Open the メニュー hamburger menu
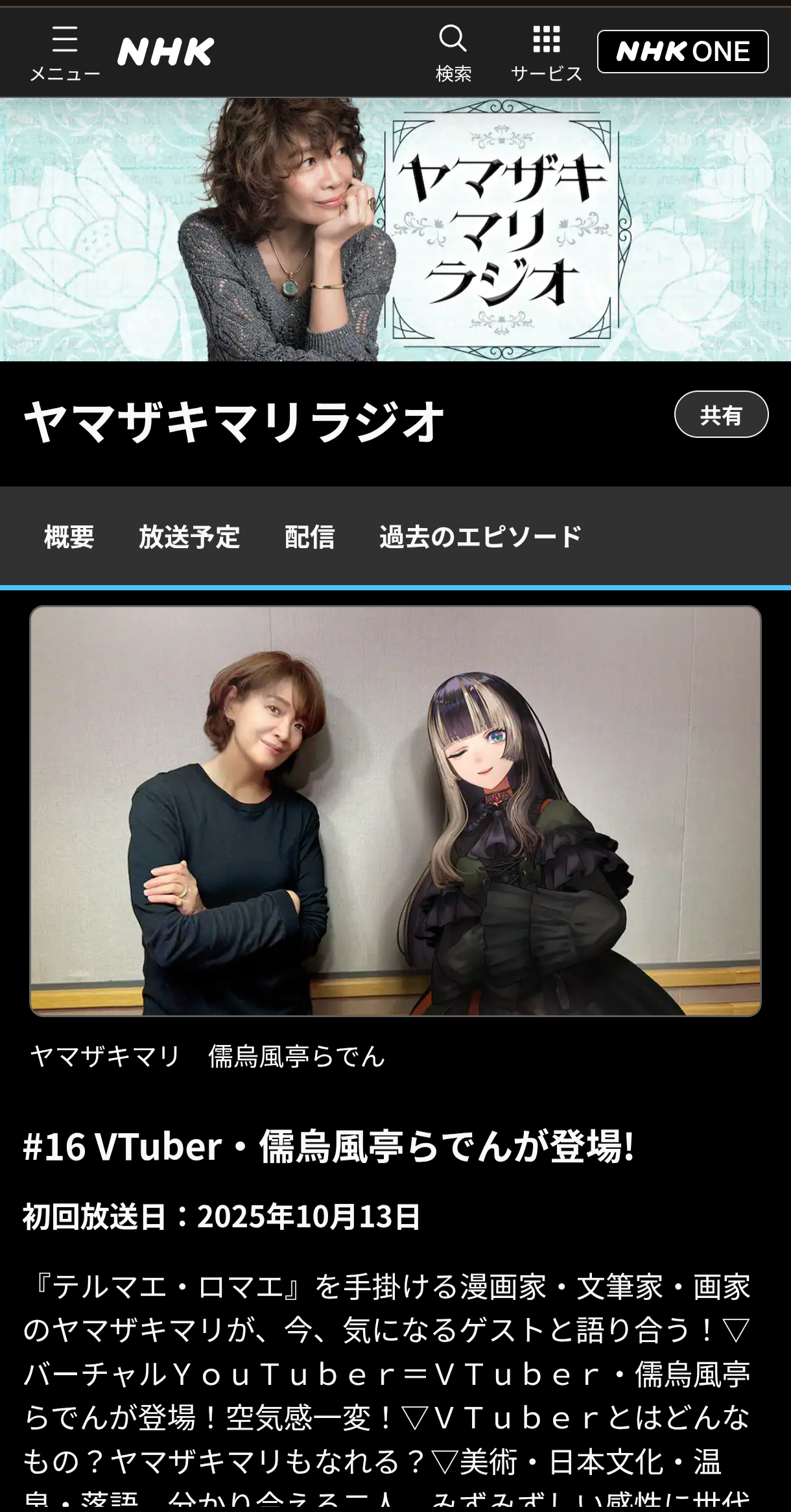791x1512 pixels. (x=65, y=53)
